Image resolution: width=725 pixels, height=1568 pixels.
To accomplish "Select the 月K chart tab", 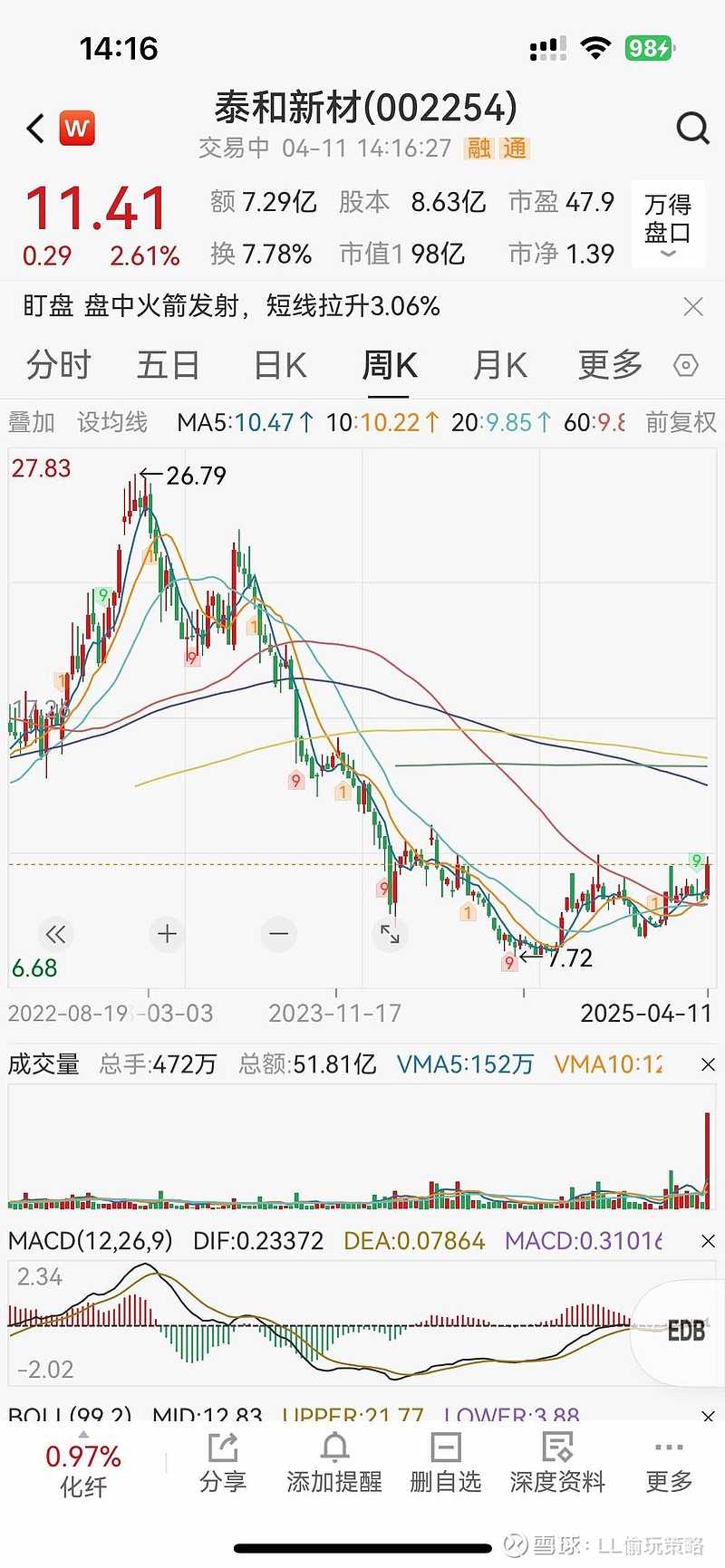I will click(499, 365).
